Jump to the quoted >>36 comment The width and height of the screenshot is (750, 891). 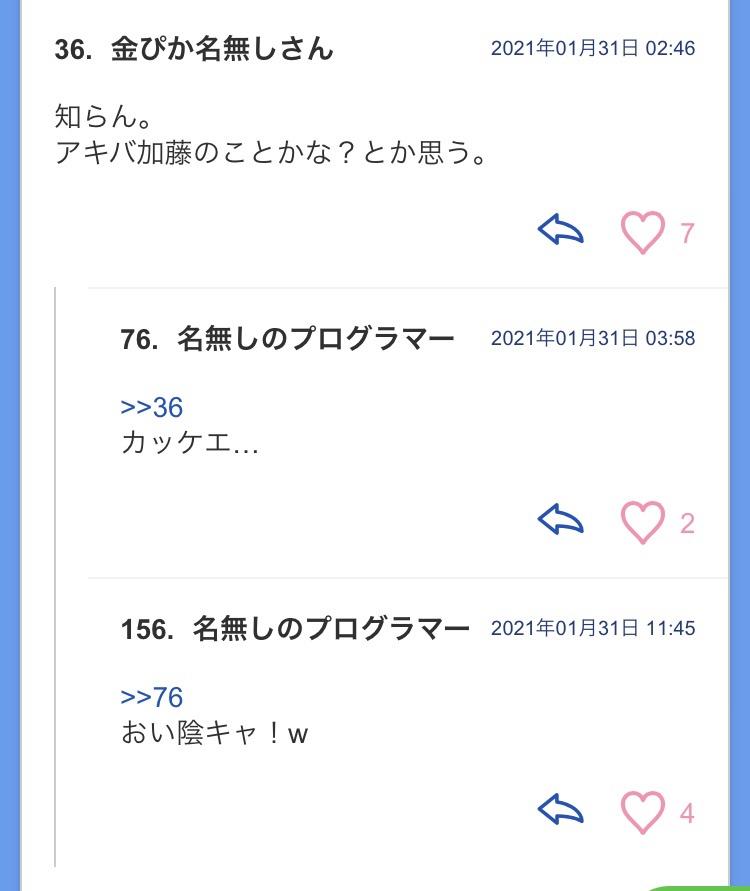[x=152, y=407]
